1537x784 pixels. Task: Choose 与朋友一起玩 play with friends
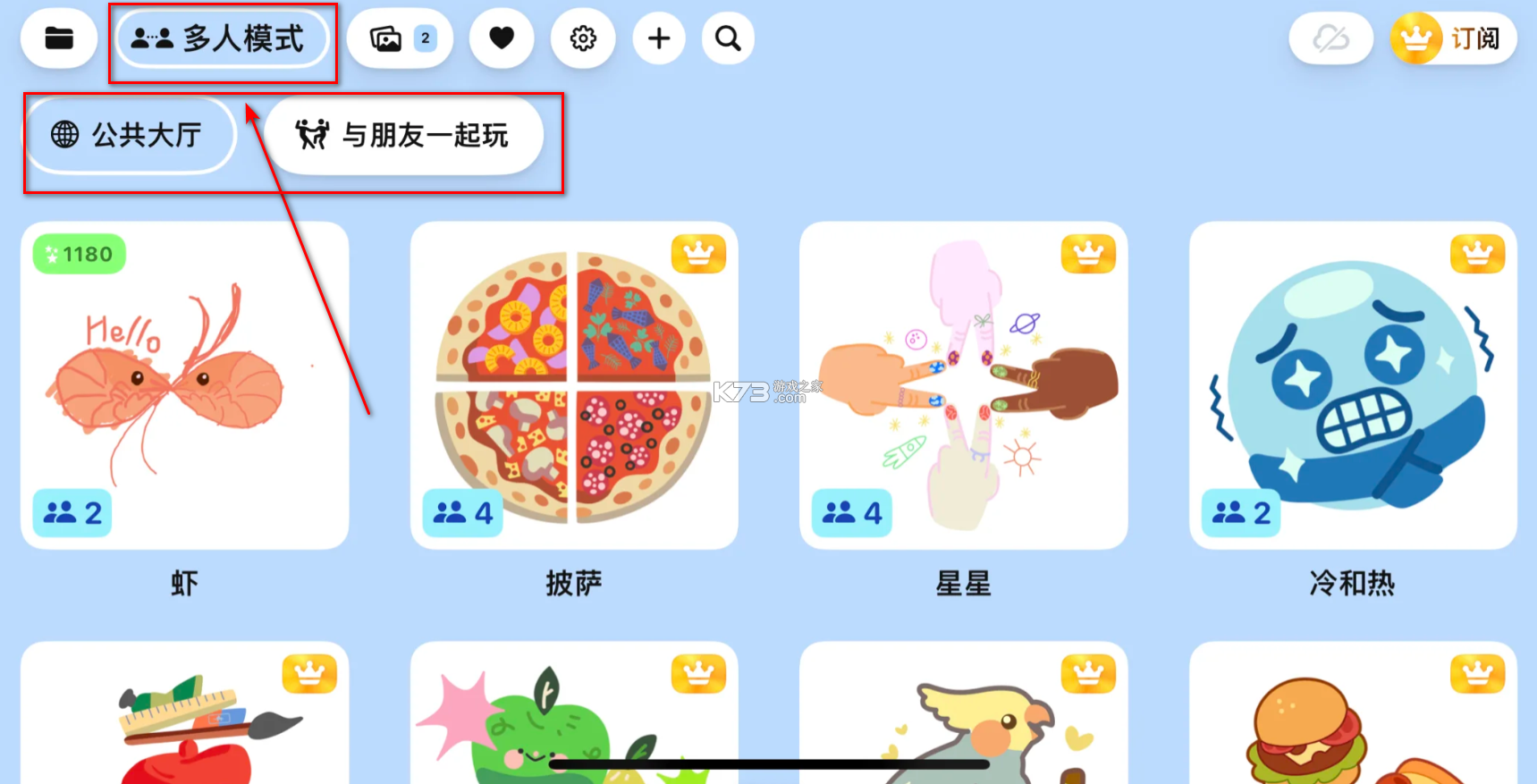click(403, 135)
